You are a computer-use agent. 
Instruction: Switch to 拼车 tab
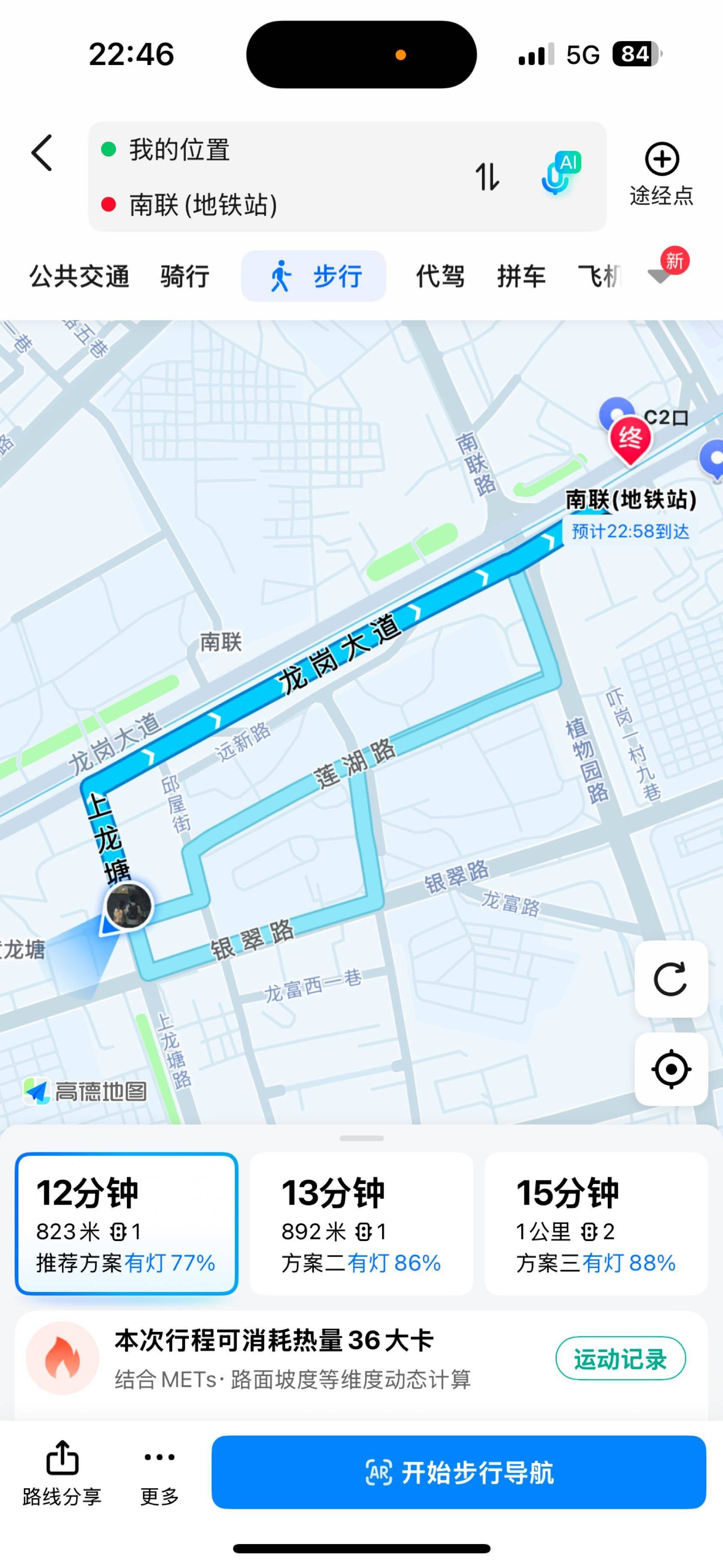(x=522, y=276)
